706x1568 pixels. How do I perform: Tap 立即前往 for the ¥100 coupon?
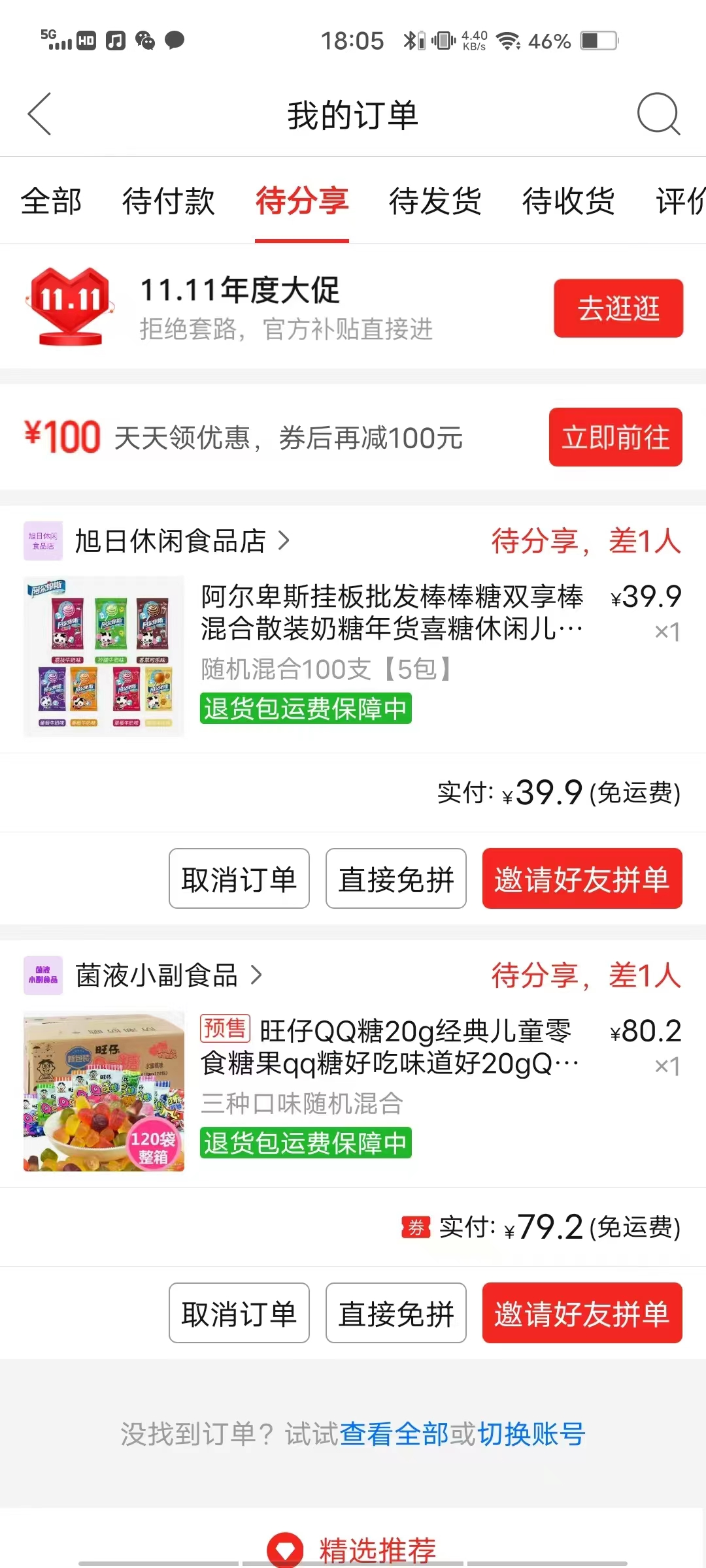tap(616, 437)
